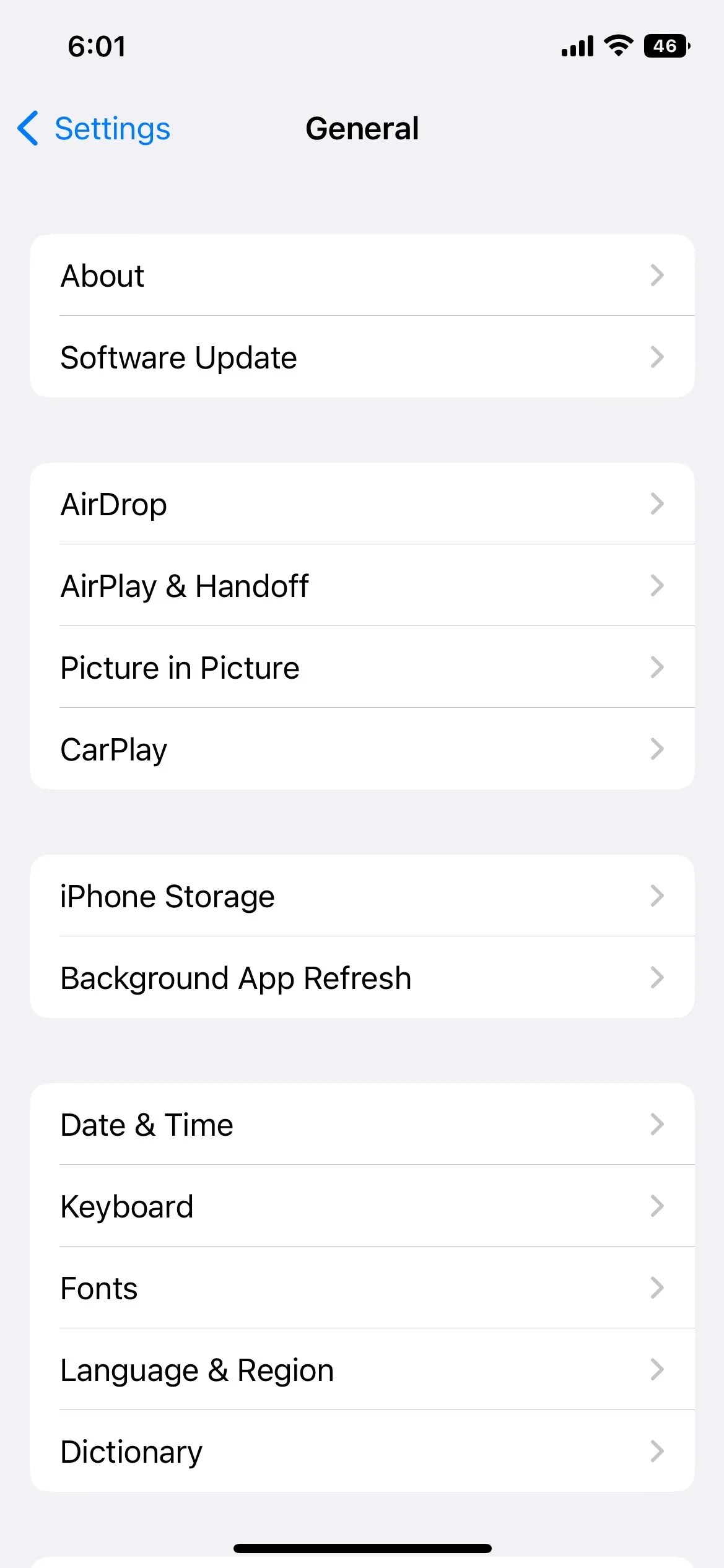Tap the chevron next to Dictionary
The width and height of the screenshot is (724, 1568).
point(658,1451)
